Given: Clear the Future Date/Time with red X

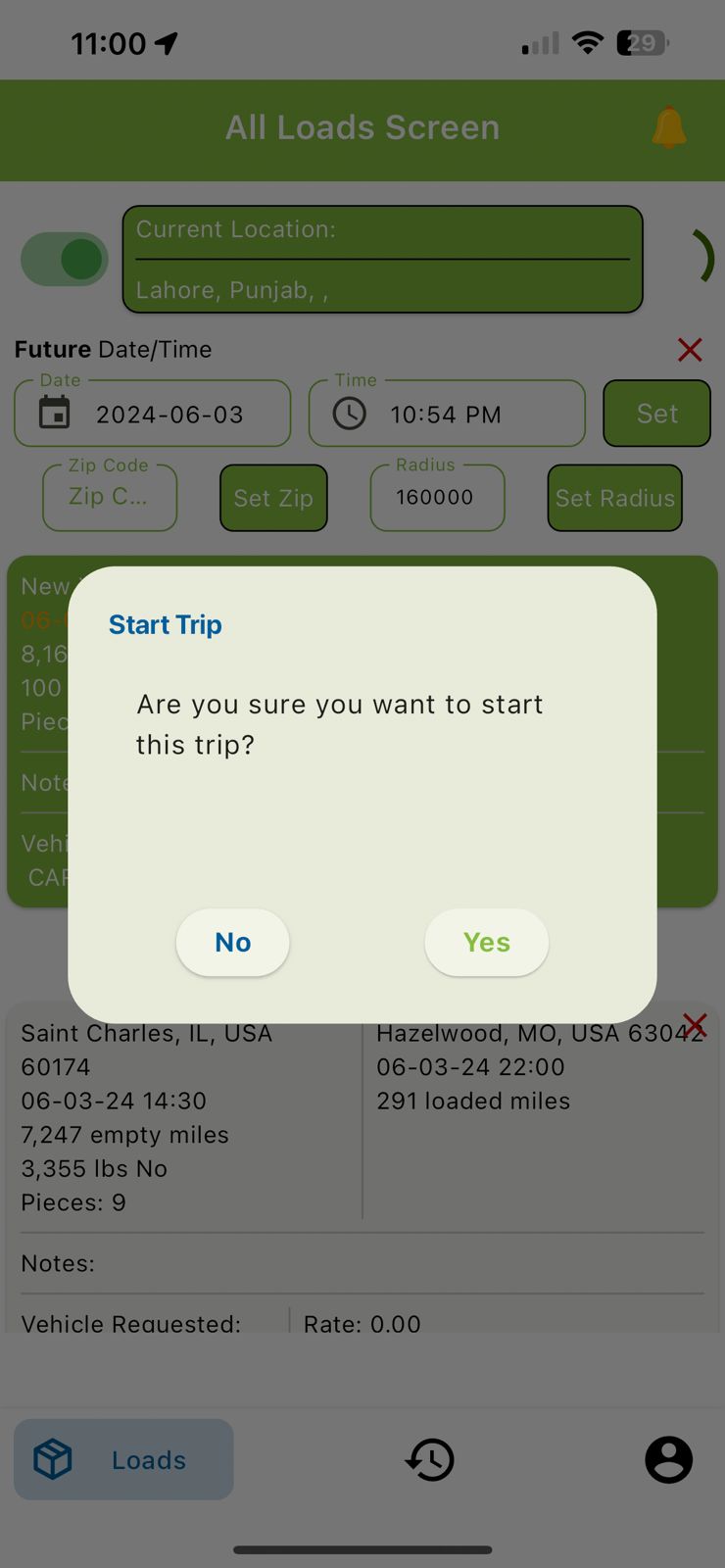Looking at the screenshot, I should (690, 350).
